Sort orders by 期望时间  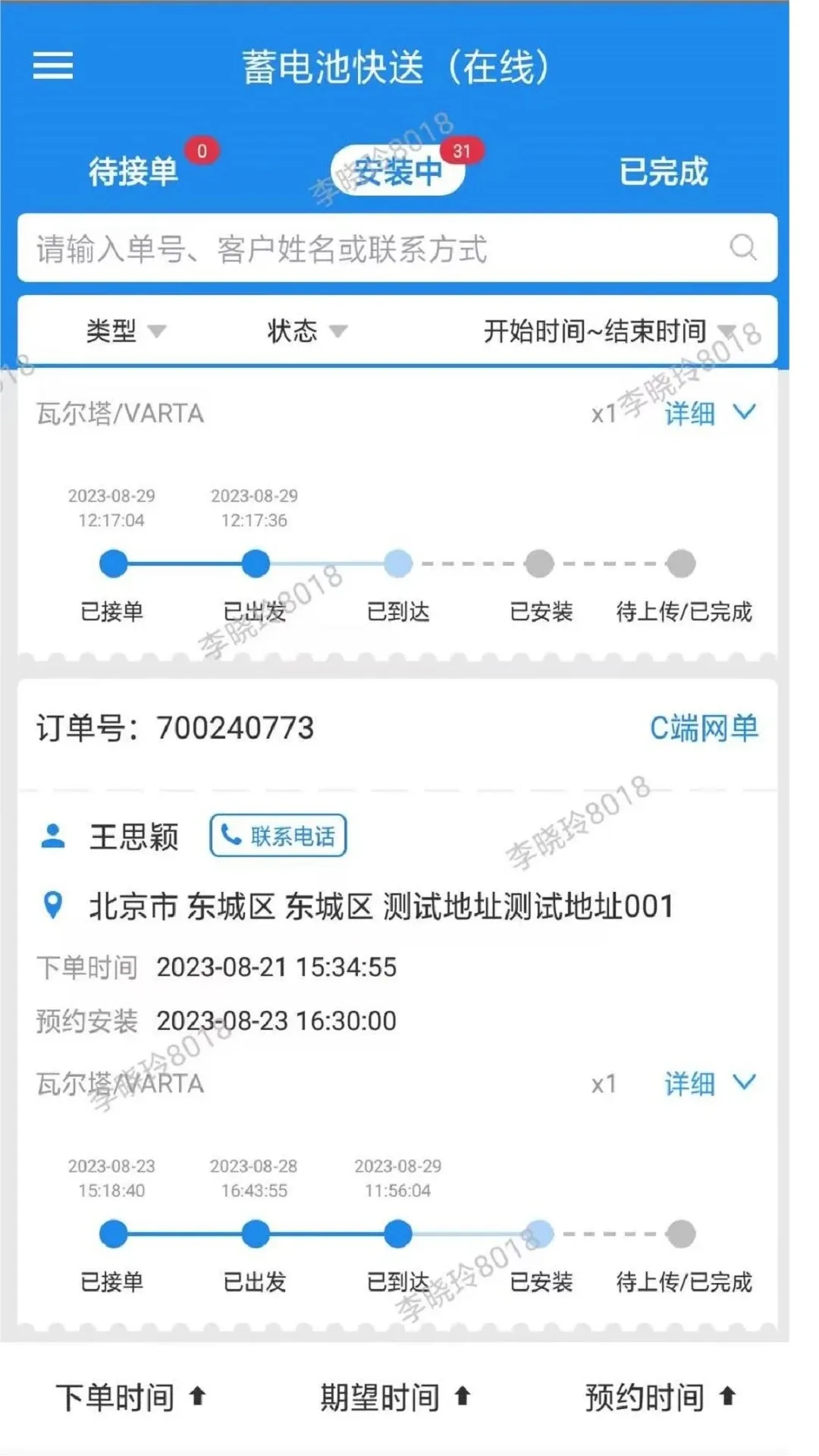pyautogui.click(x=395, y=1397)
